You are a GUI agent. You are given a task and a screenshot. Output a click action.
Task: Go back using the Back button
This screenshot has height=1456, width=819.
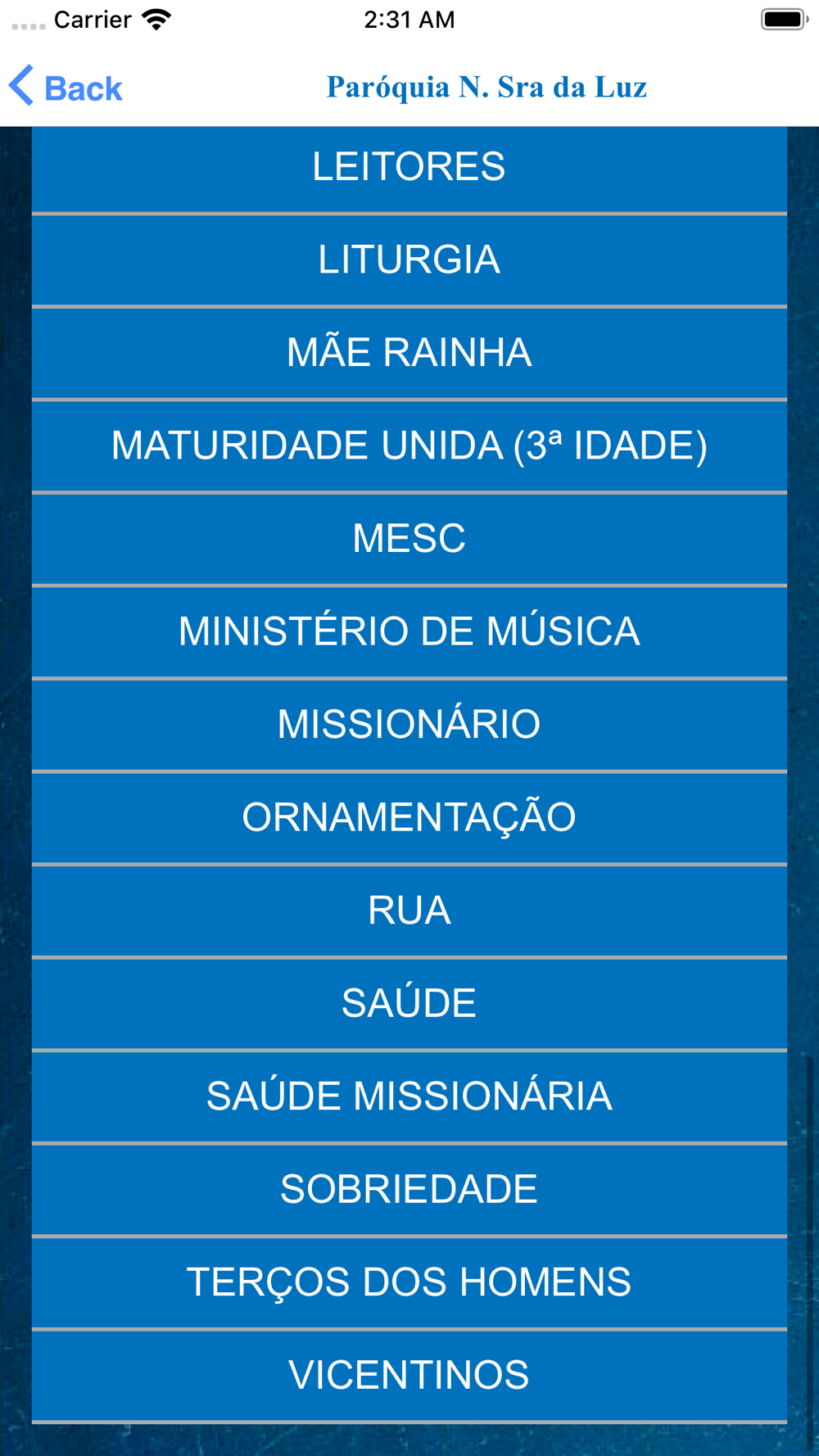(x=66, y=87)
